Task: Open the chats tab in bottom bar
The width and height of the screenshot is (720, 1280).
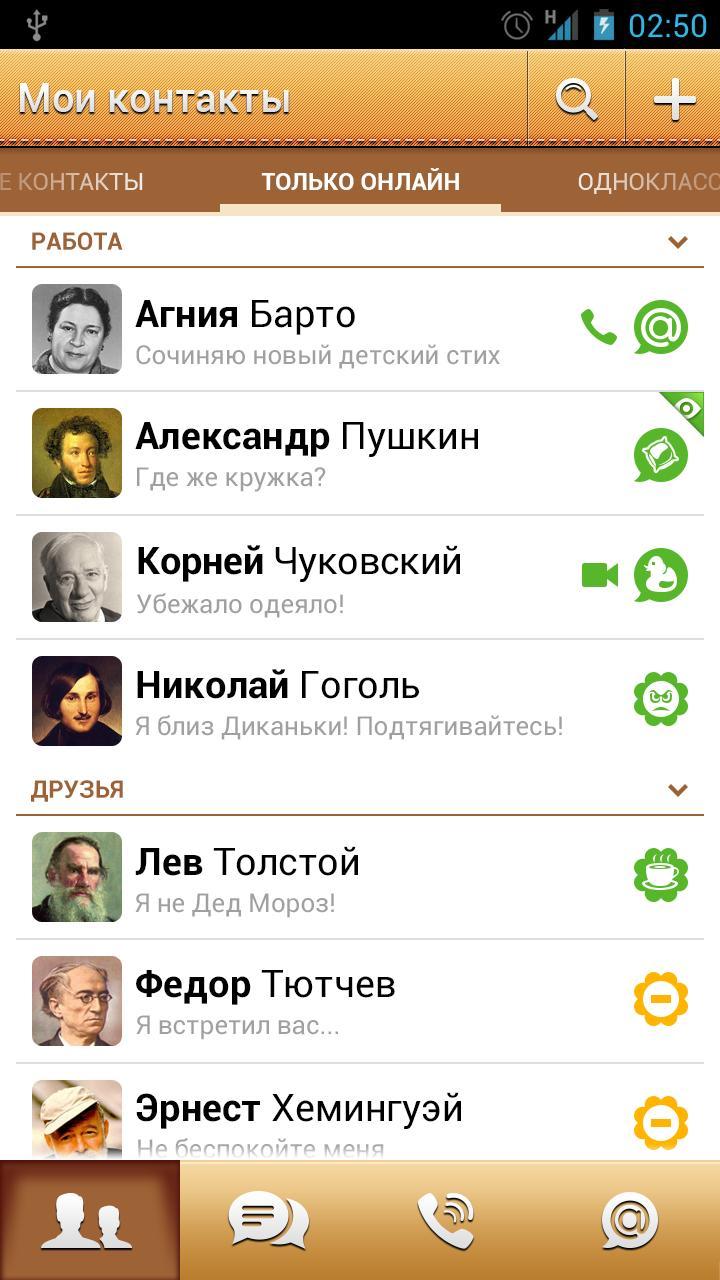Action: tap(268, 1221)
